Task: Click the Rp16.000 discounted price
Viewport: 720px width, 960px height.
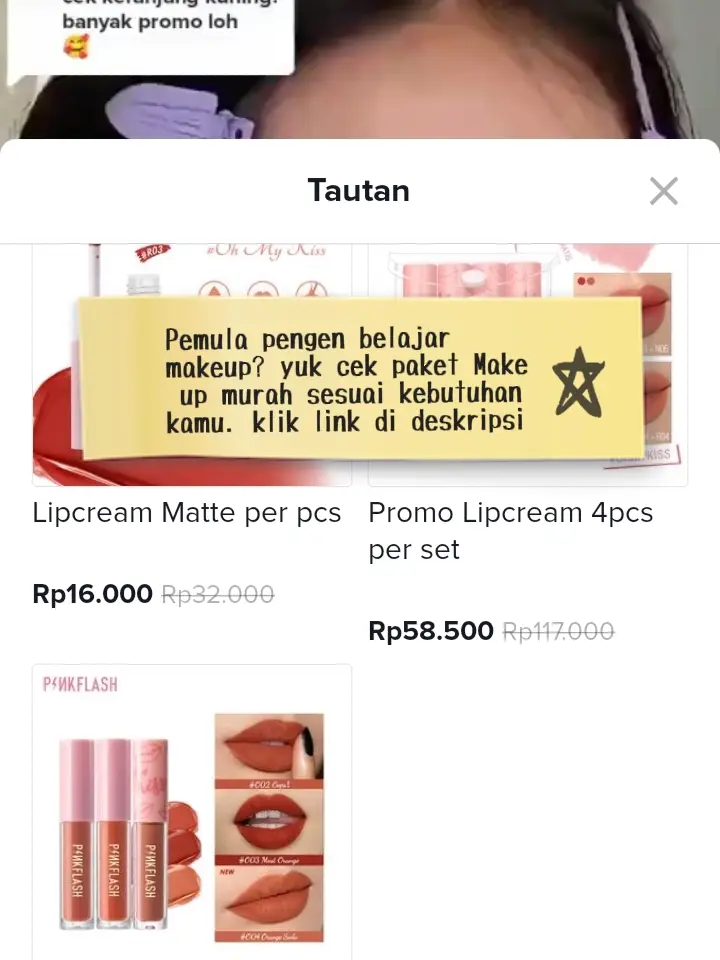Action: [92, 594]
